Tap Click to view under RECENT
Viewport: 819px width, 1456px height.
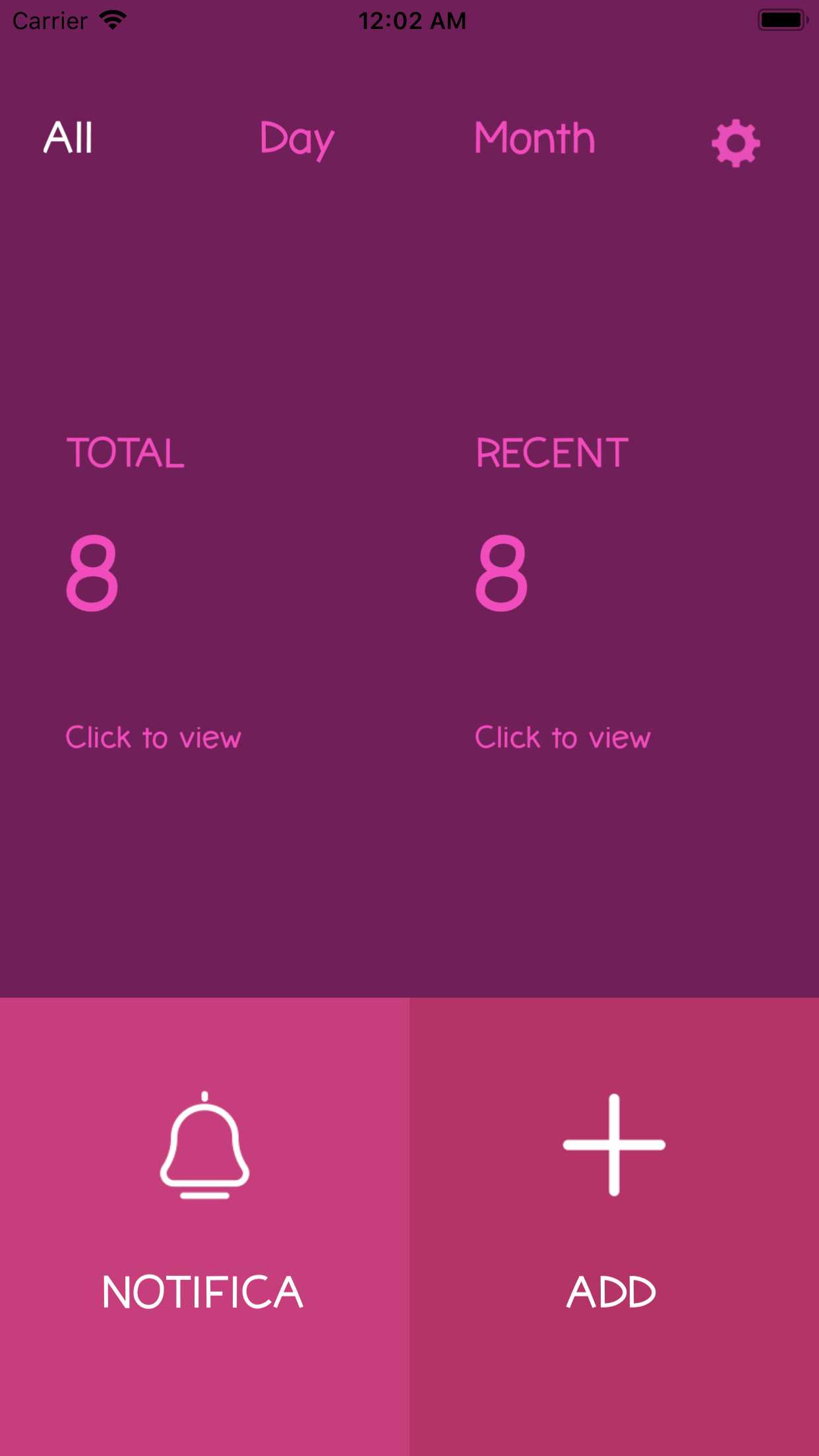coord(562,737)
